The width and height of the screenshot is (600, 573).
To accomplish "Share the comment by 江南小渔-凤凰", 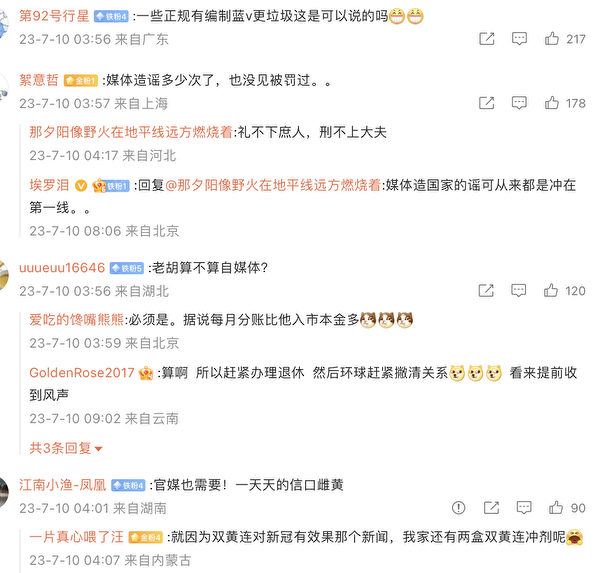I will tap(486, 508).
